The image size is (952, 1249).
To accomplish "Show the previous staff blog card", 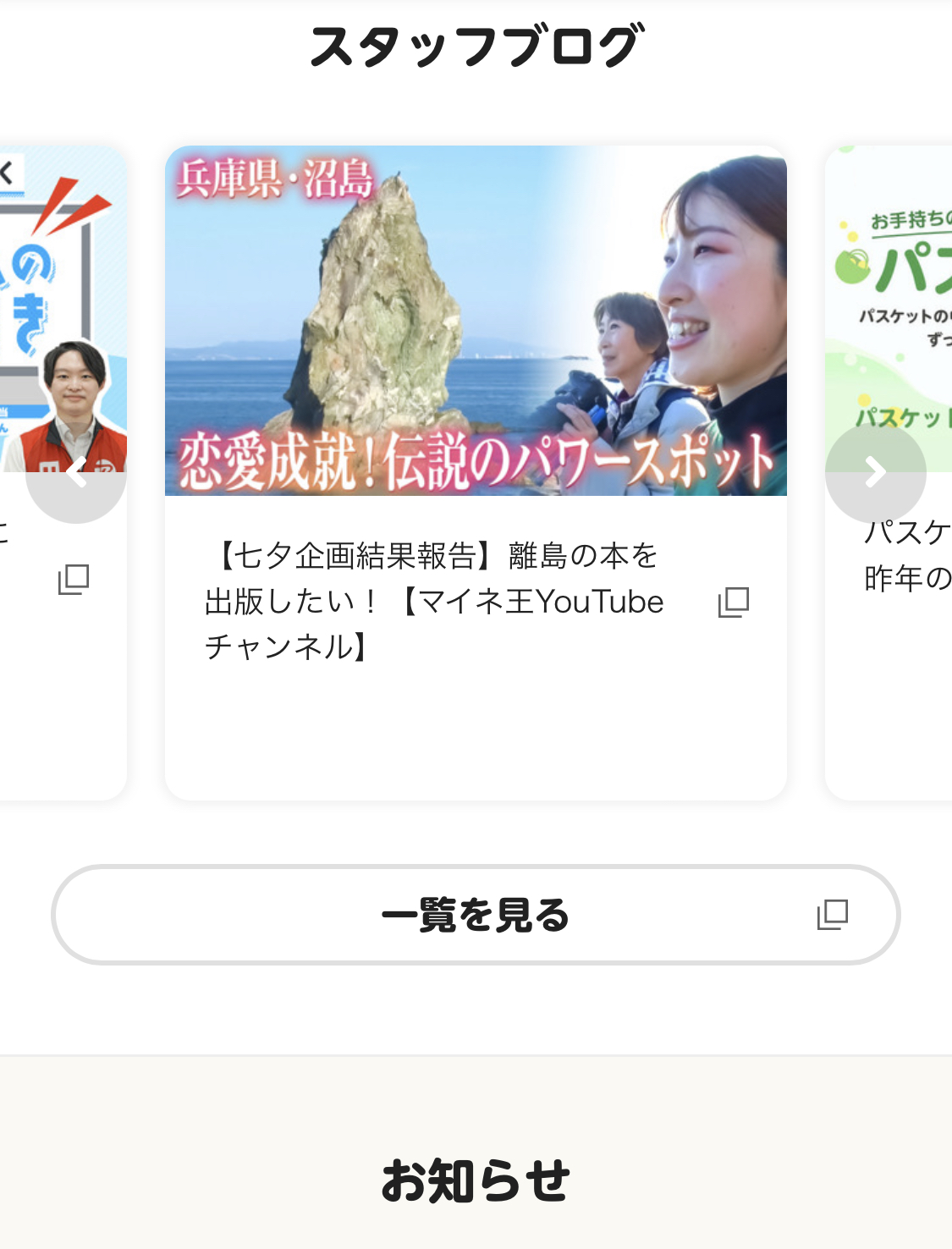I will [76, 473].
